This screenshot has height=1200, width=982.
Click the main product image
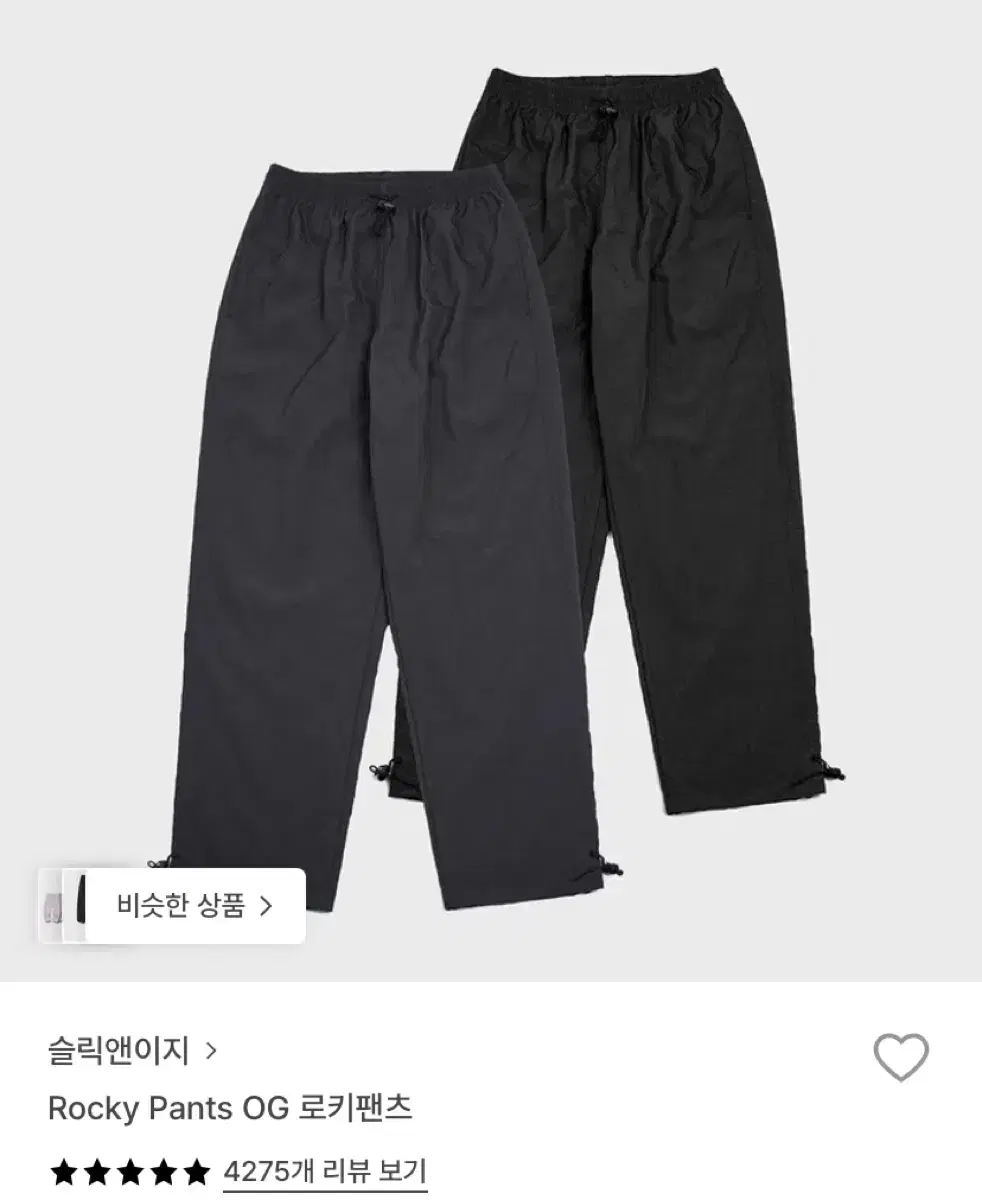tap(491, 480)
